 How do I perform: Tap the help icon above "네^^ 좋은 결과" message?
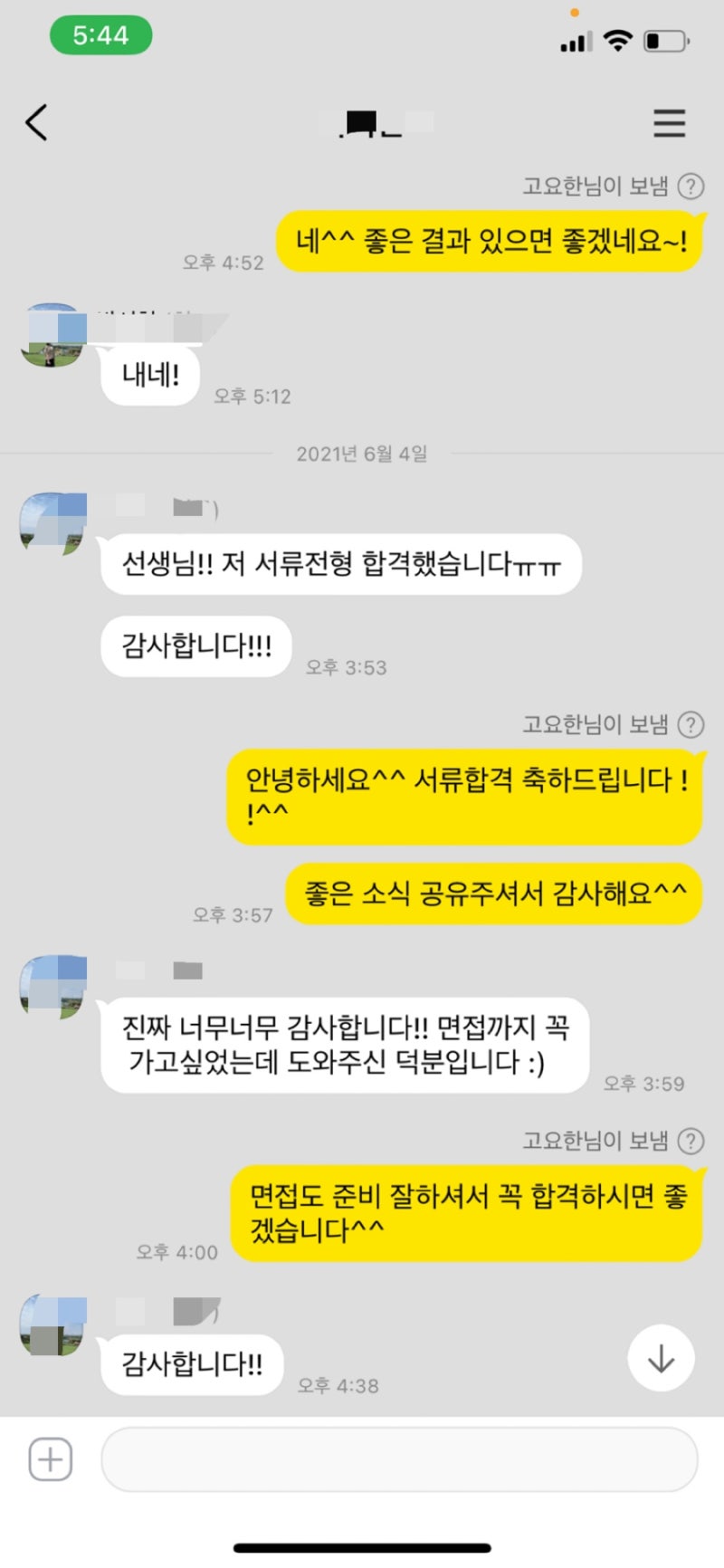point(691,186)
